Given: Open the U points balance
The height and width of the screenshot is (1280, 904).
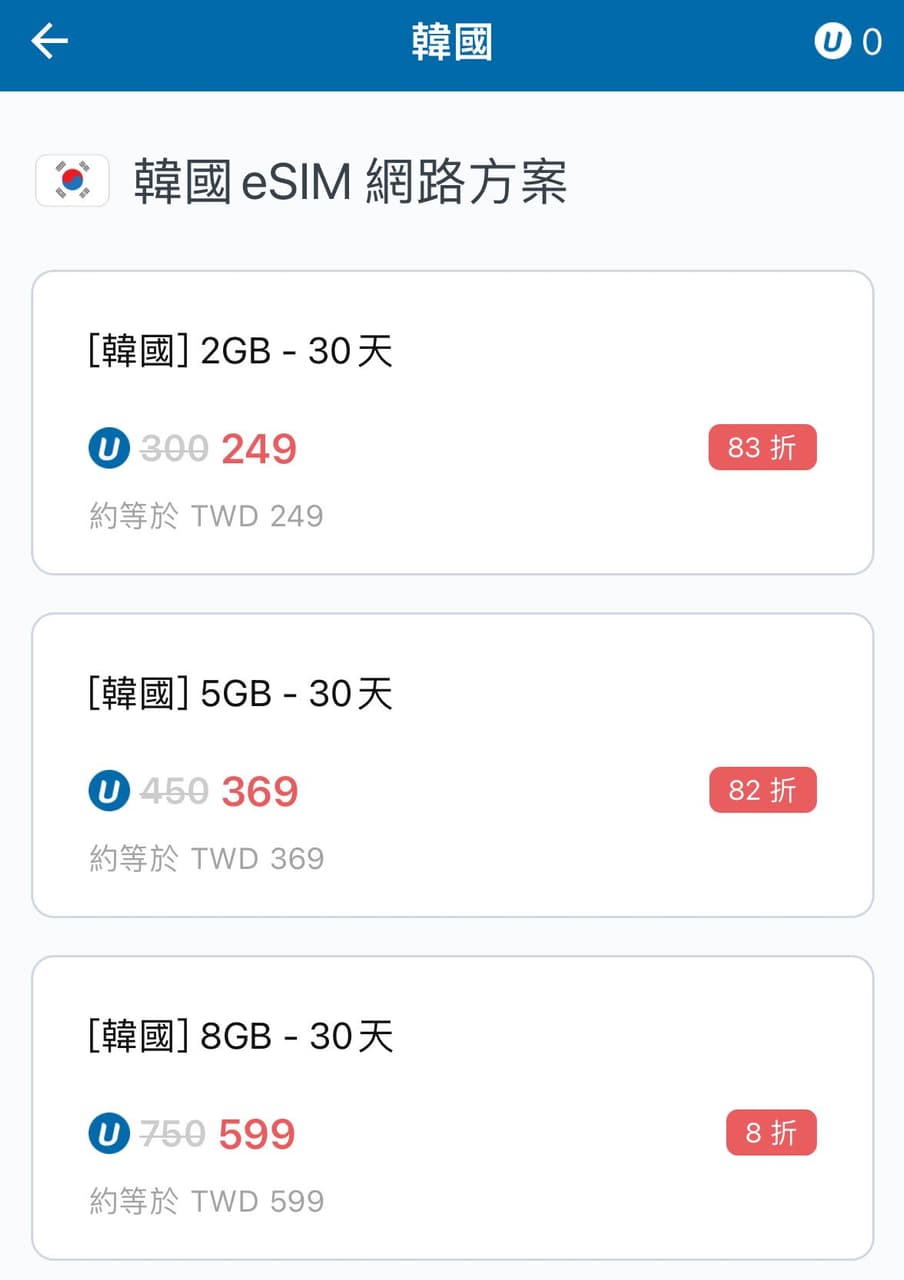Looking at the screenshot, I should pos(848,42).
